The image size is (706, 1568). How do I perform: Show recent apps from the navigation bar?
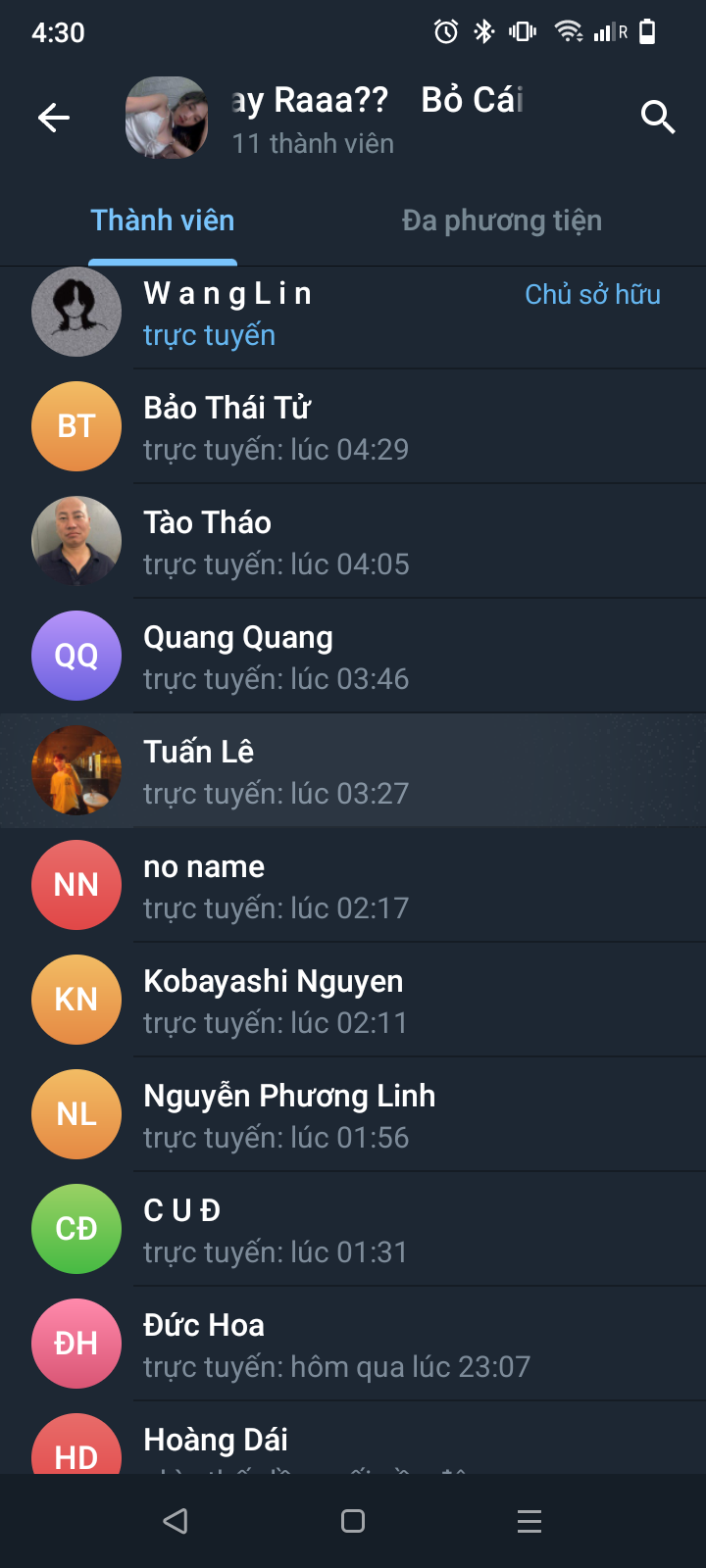point(529,1521)
